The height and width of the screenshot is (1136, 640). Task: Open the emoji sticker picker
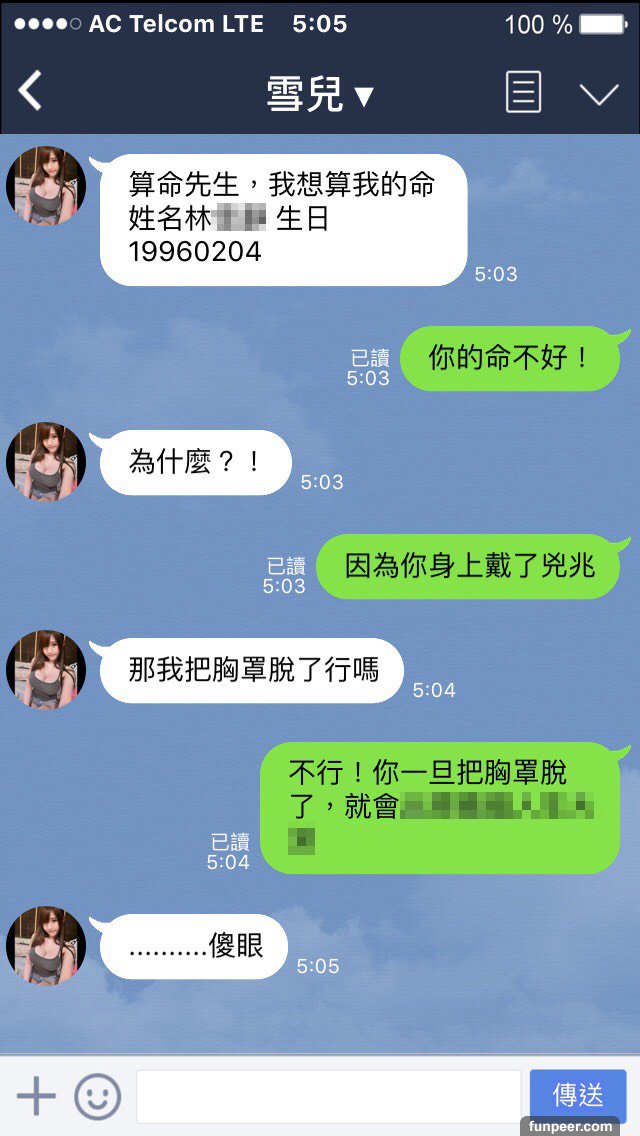point(97,1096)
